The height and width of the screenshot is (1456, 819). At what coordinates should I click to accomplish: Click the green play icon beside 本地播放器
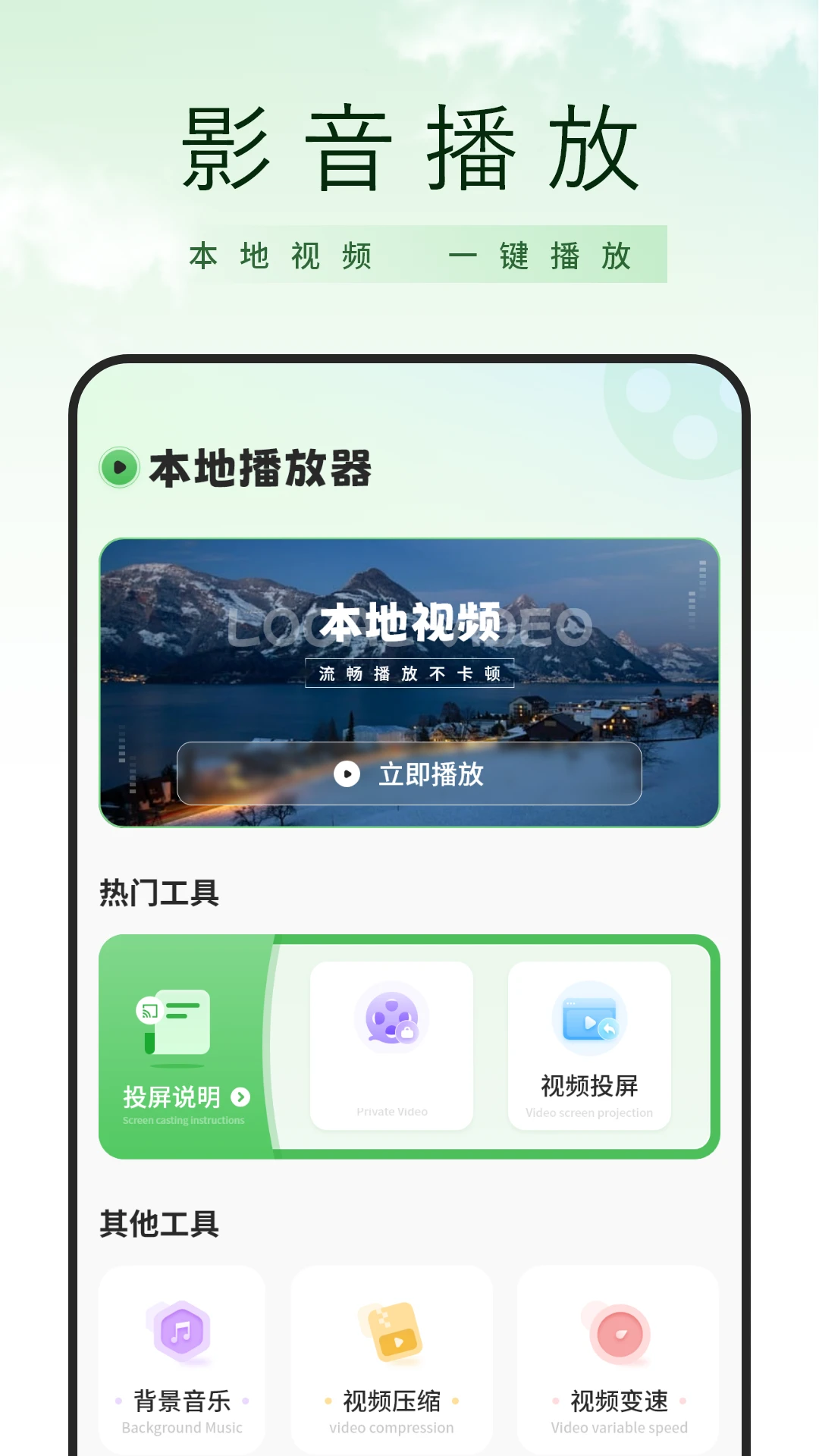[119, 468]
